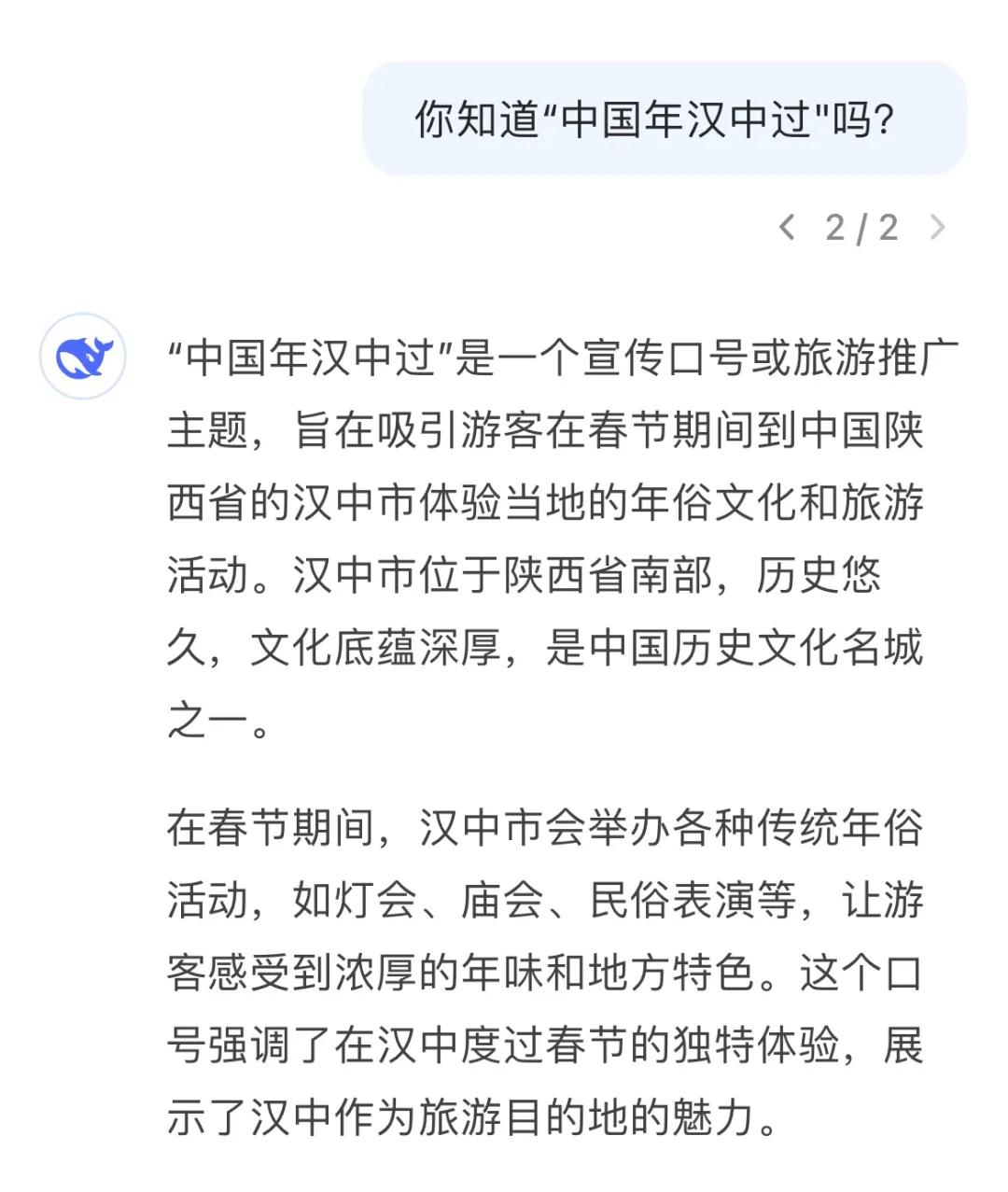Go to the next response version

(x=937, y=227)
